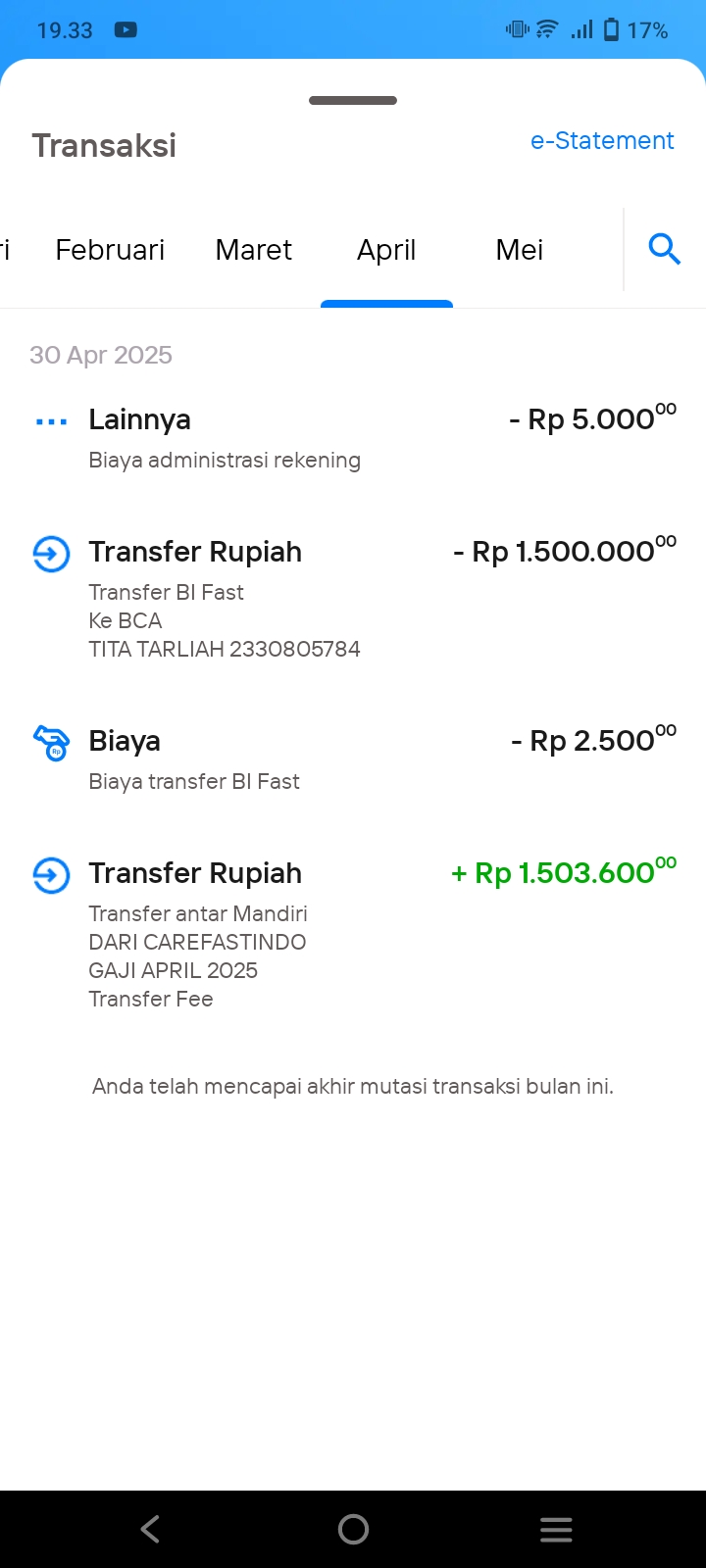Open the Lainnya Rp 5.000 transaction
The height and width of the screenshot is (1568, 706).
(353, 438)
